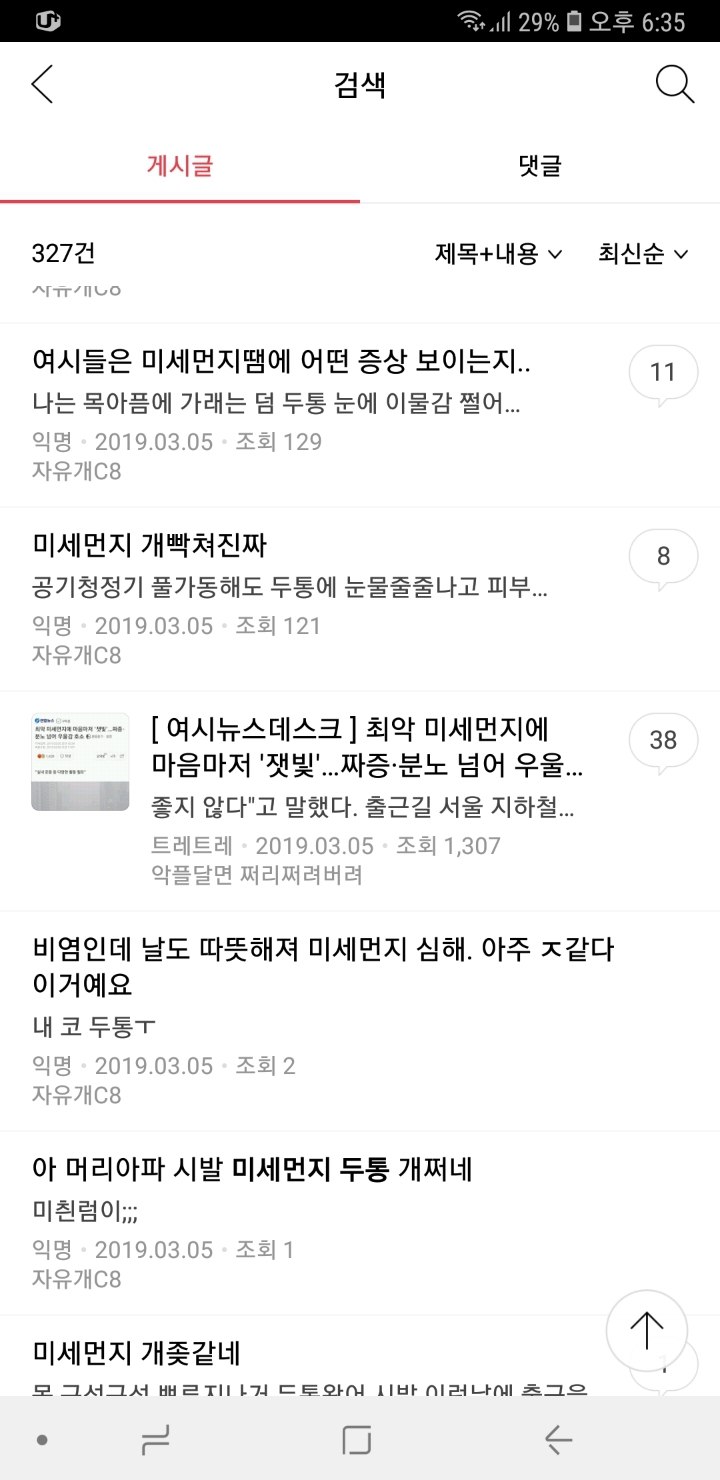Open recent apps from navigation bar

156,1440
